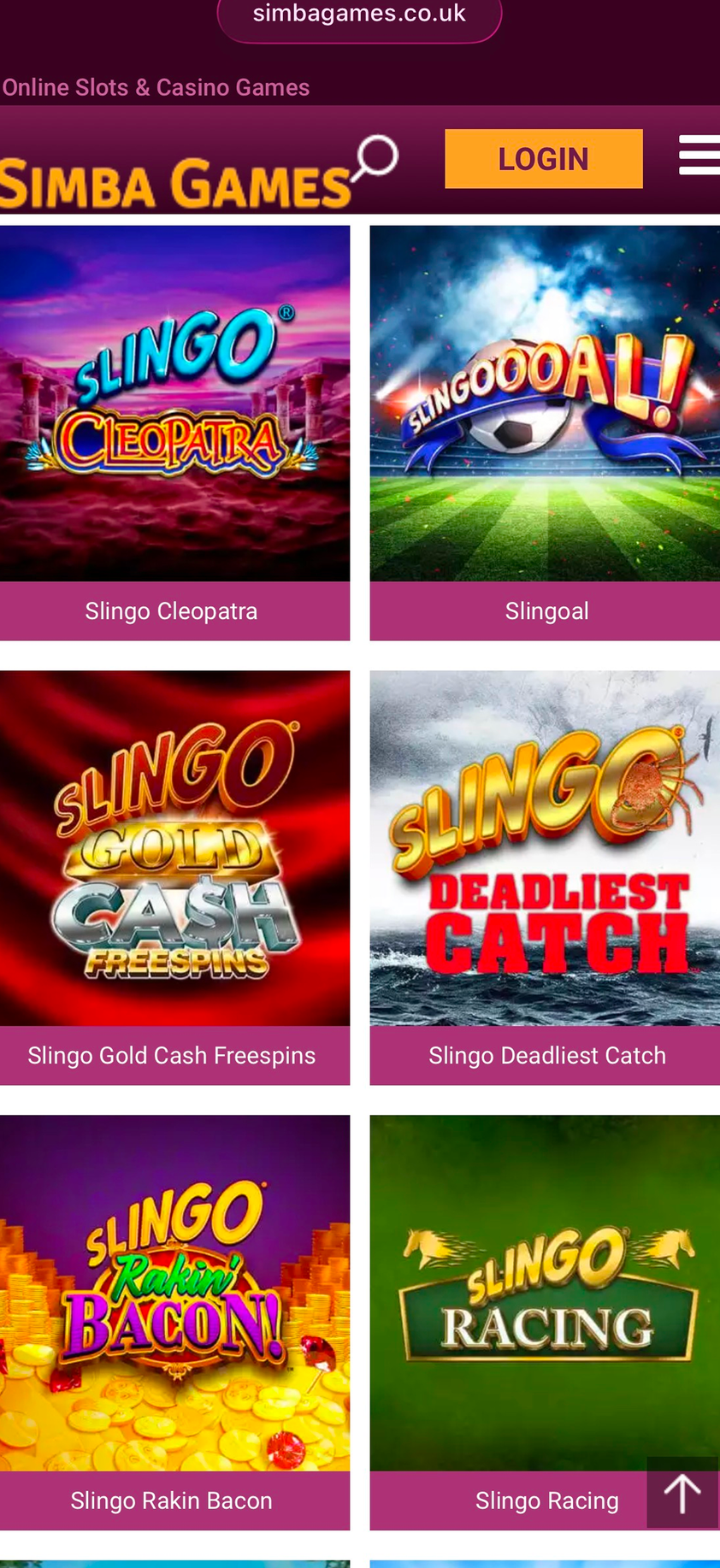Click the Simba Games logo
Viewport: 720px width, 1568px height.
point(171,171)
